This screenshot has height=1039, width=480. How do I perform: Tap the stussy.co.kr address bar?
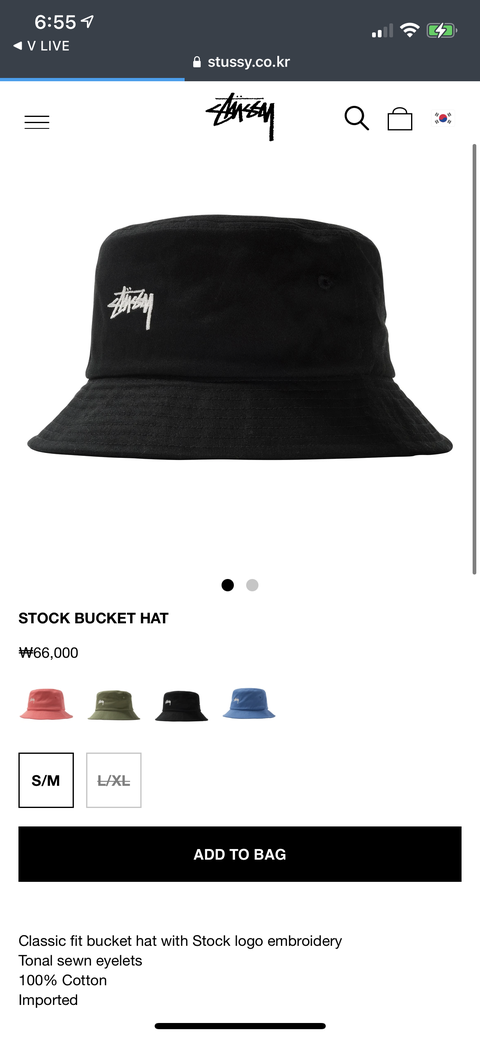241,62
